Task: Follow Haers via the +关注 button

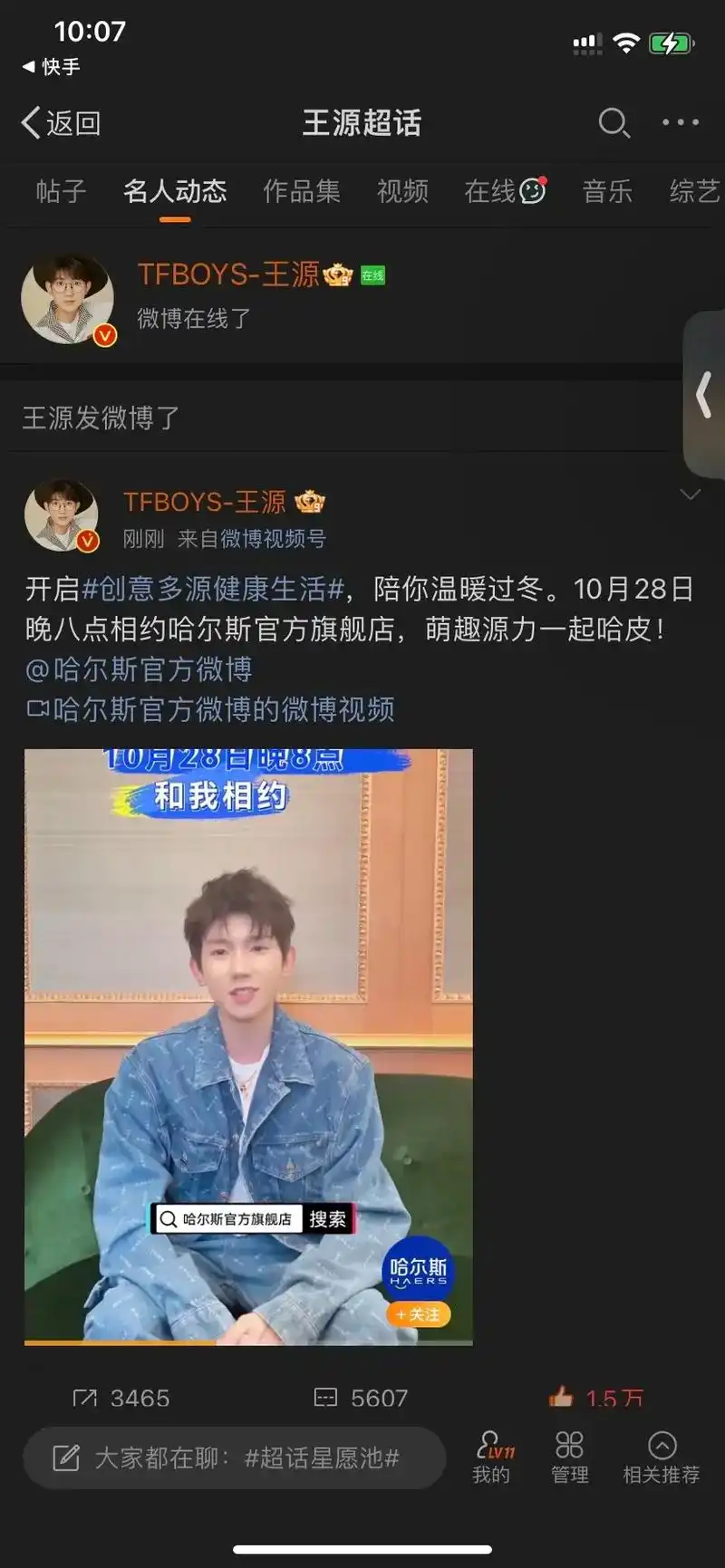Action: 420,1314
